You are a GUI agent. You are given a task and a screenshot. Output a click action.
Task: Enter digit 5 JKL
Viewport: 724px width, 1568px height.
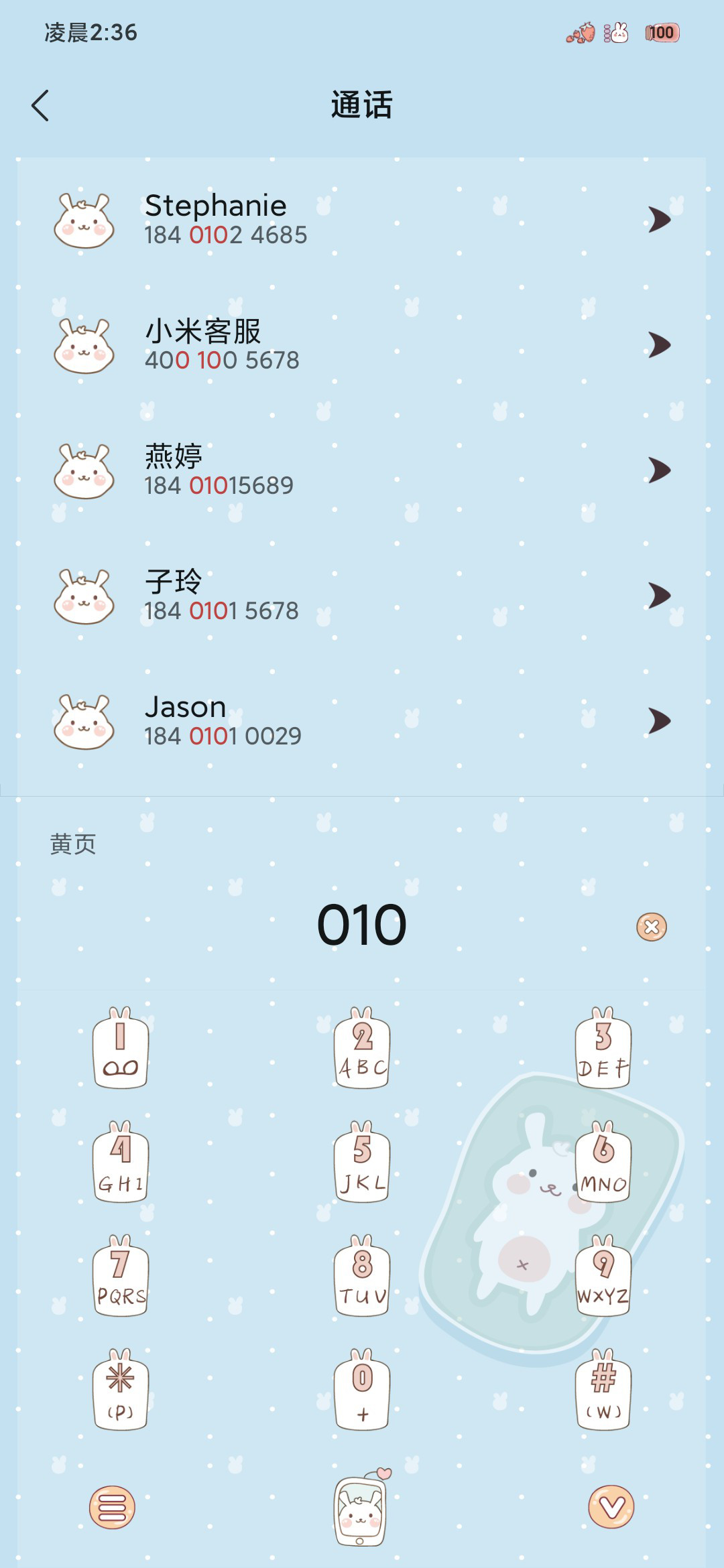click(362, 1161)
